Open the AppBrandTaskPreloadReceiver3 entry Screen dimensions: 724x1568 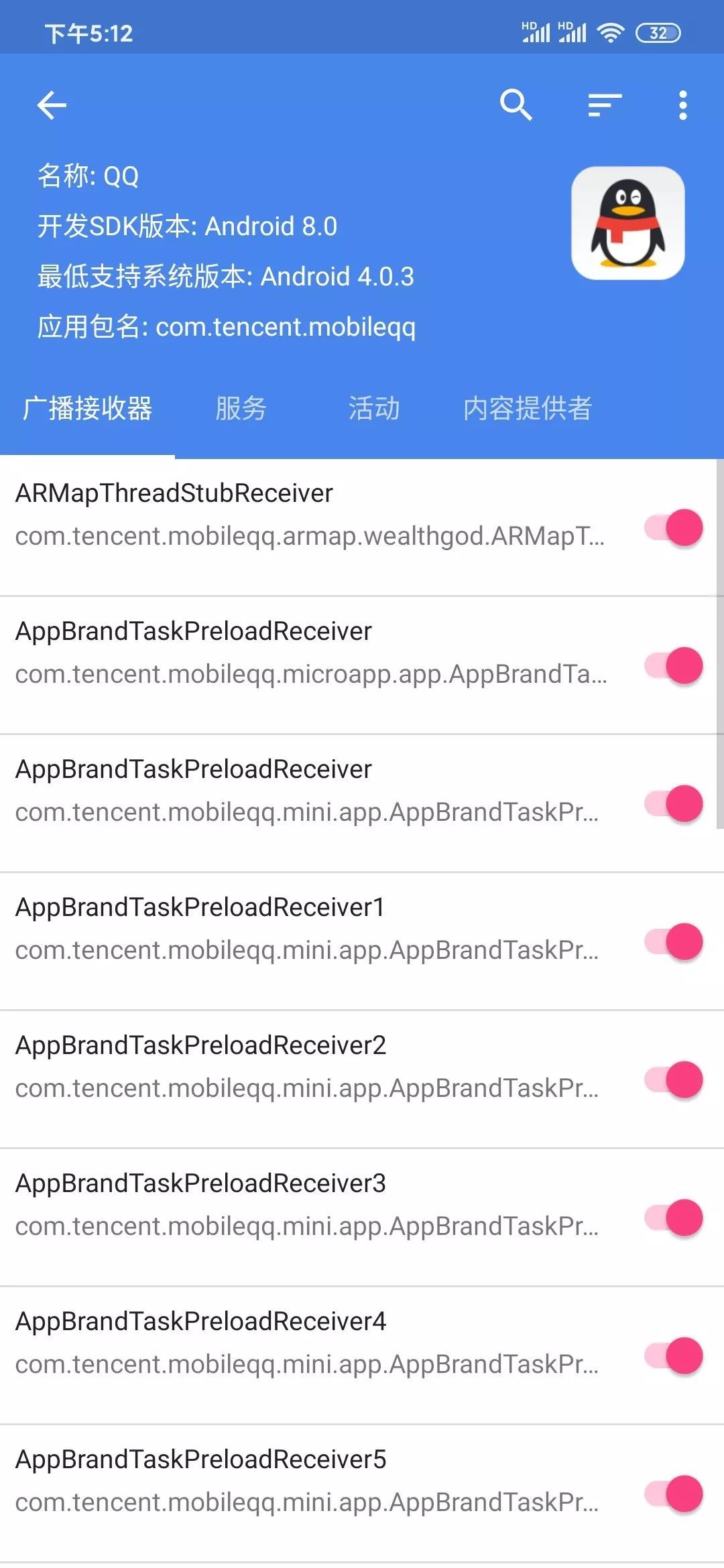click(308, 1205)
